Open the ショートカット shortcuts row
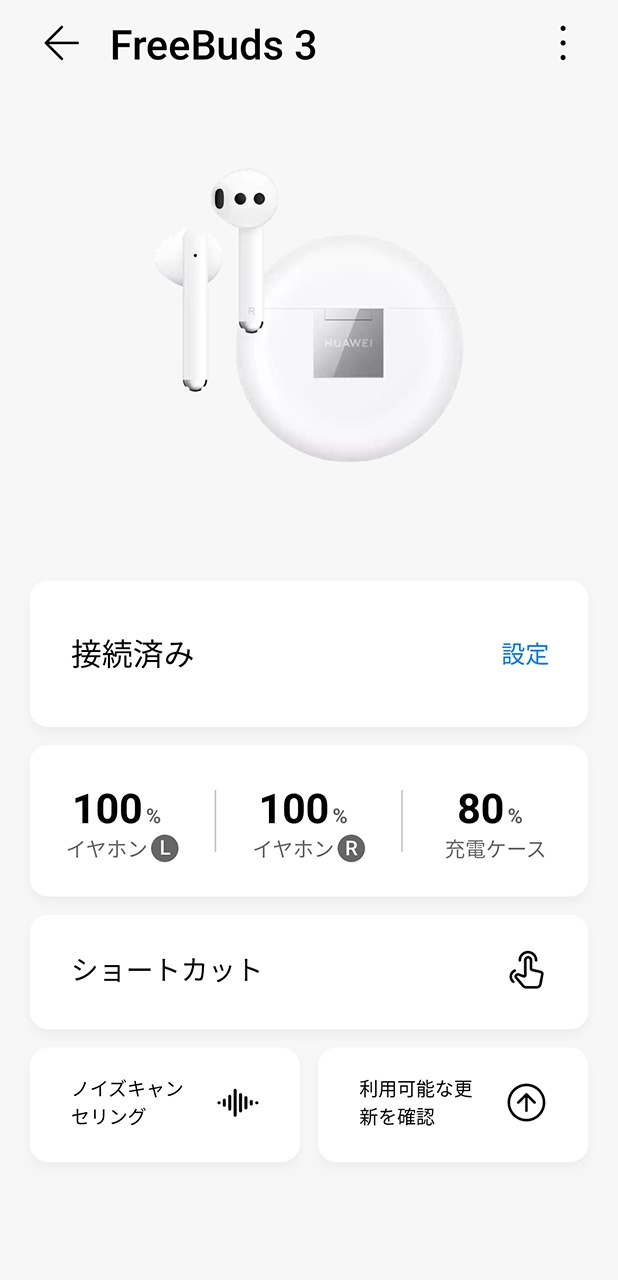 click(308, 971)
